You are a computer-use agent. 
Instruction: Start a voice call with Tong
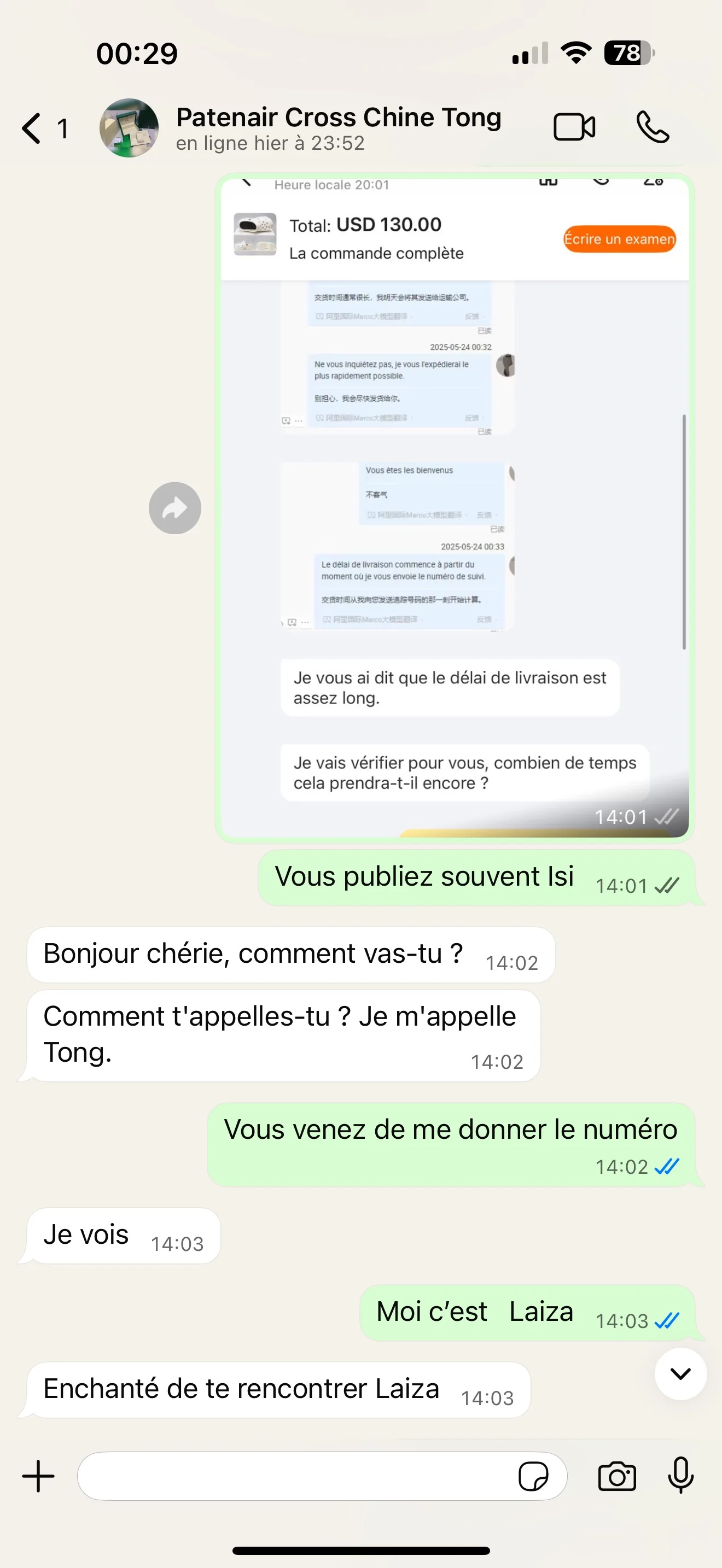tap(653, 127)
